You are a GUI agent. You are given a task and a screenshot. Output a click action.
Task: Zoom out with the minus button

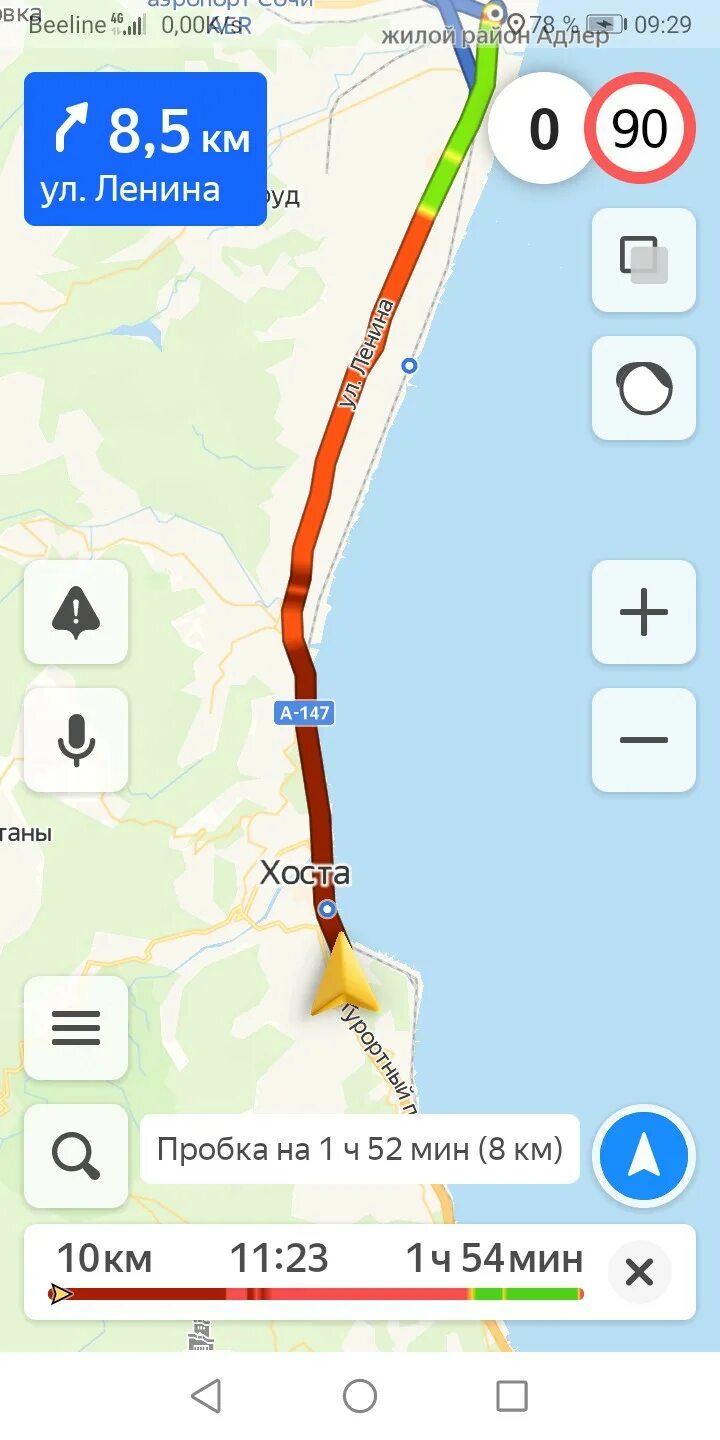pyautogui.click(x=643, y=740)
